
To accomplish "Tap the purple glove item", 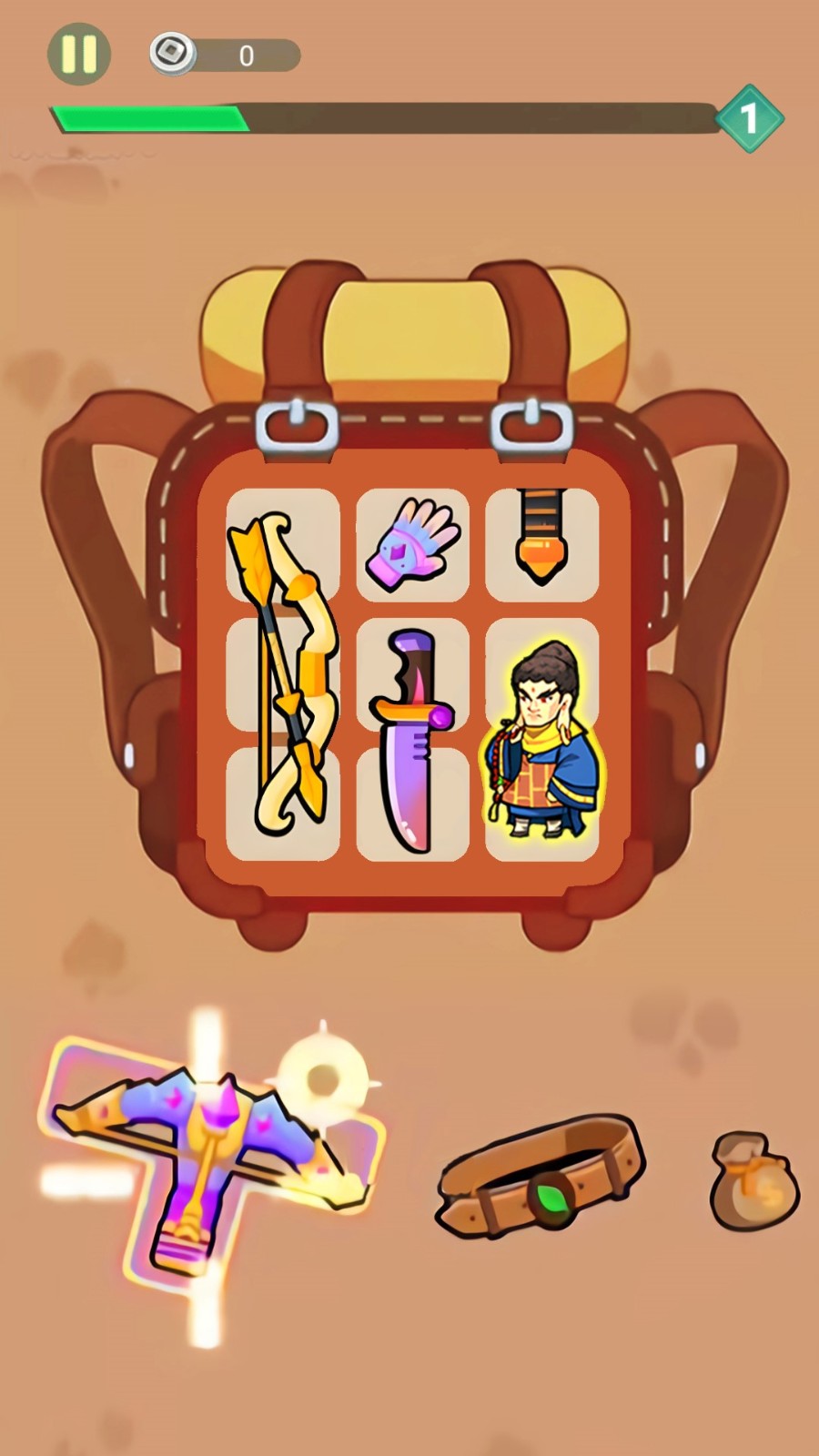I will pyautogui.click(x=412, y=544).
